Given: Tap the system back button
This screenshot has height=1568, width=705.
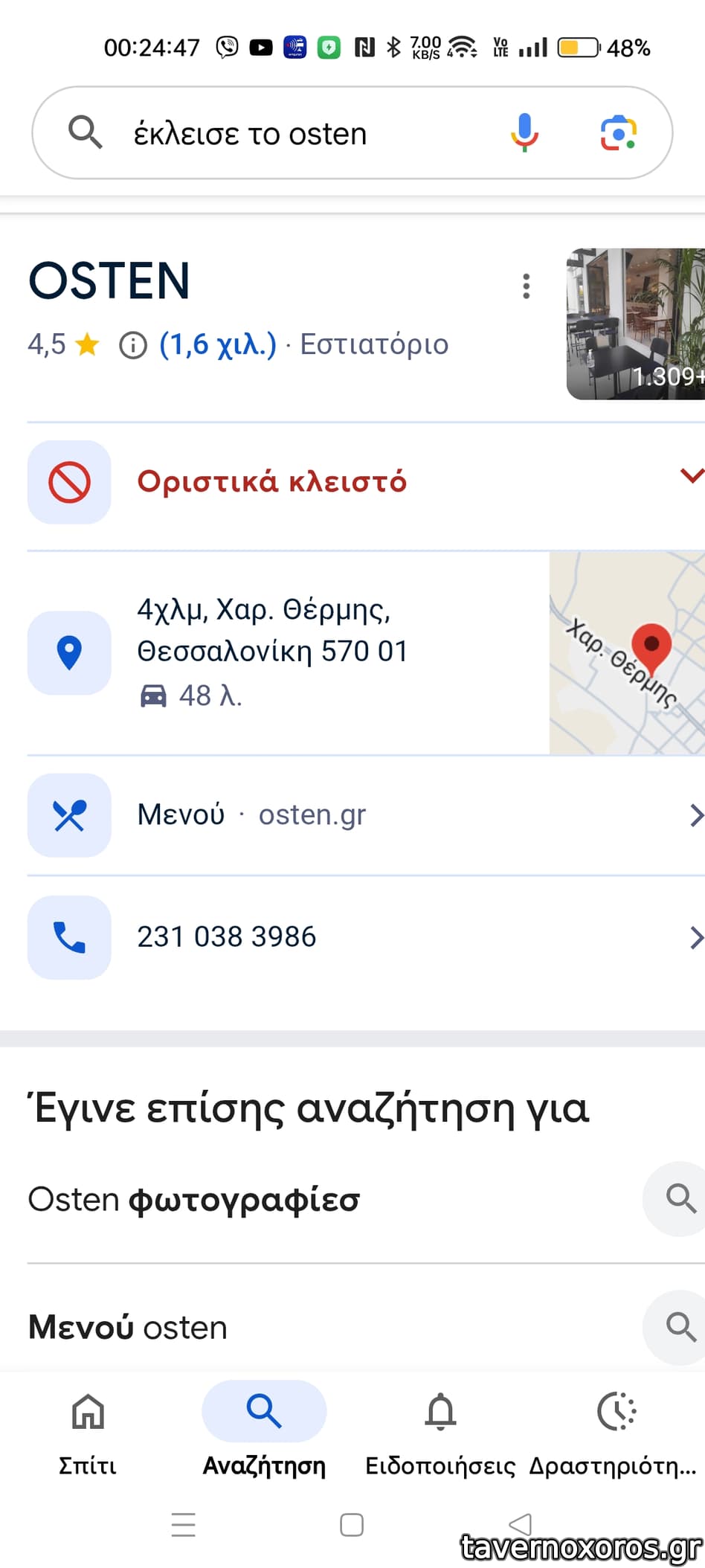Looking at the screenshot, I should 520,1524.
